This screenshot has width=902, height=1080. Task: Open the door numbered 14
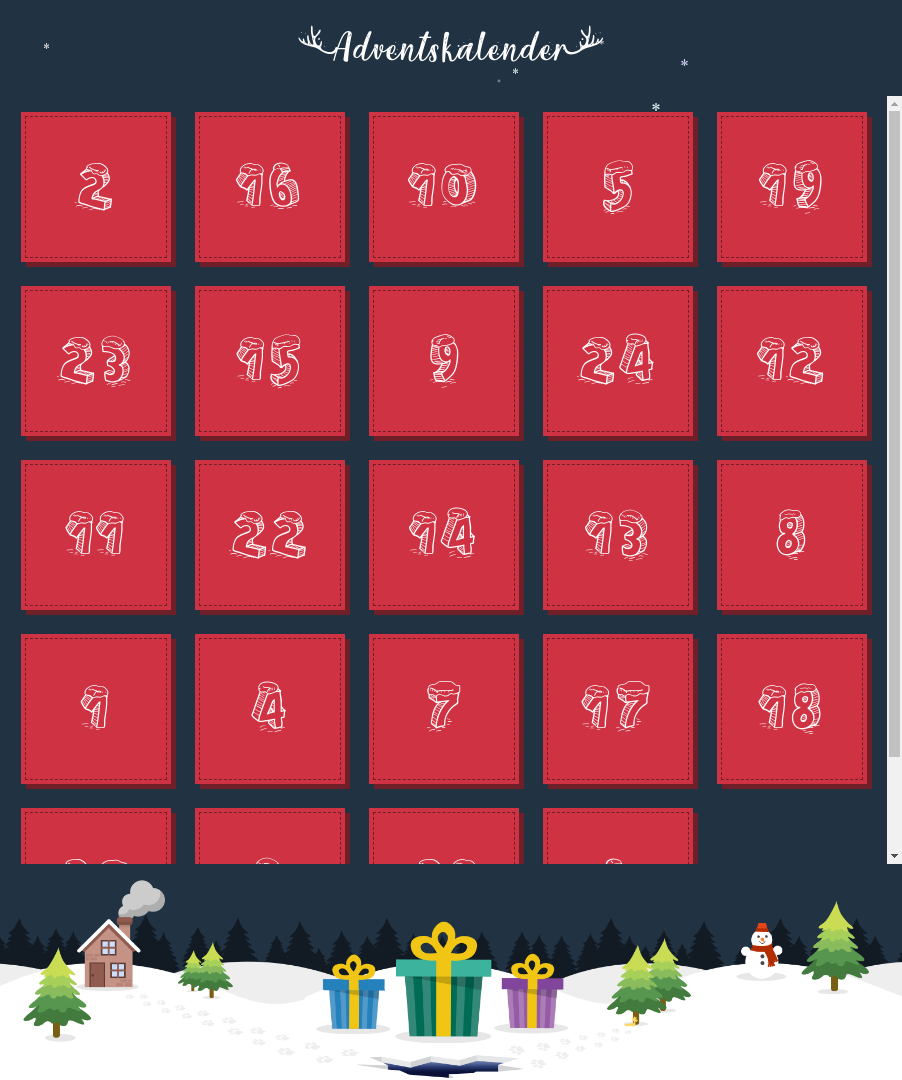(x=444, y=535)
